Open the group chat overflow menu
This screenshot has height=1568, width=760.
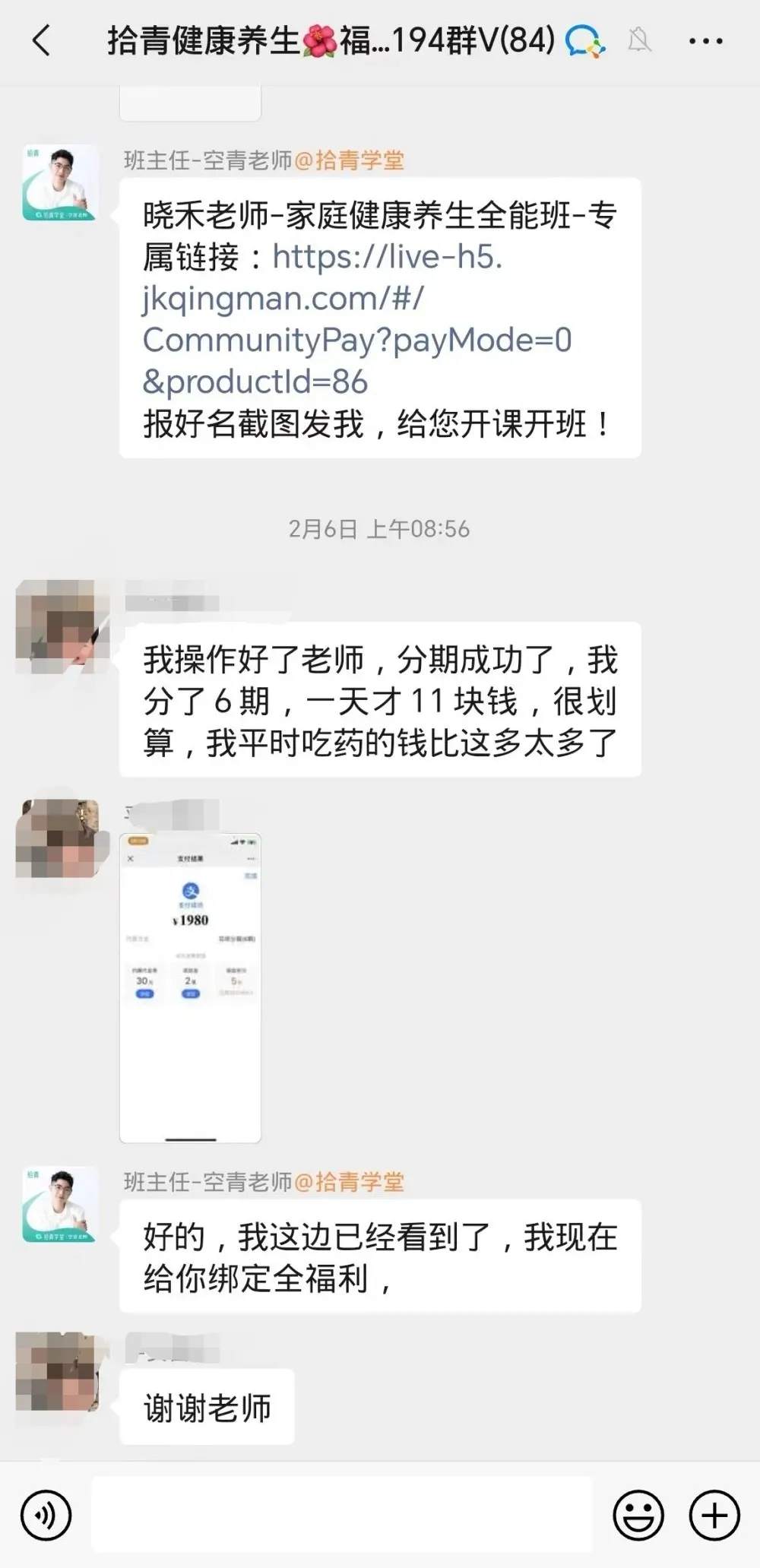(705, 41)
